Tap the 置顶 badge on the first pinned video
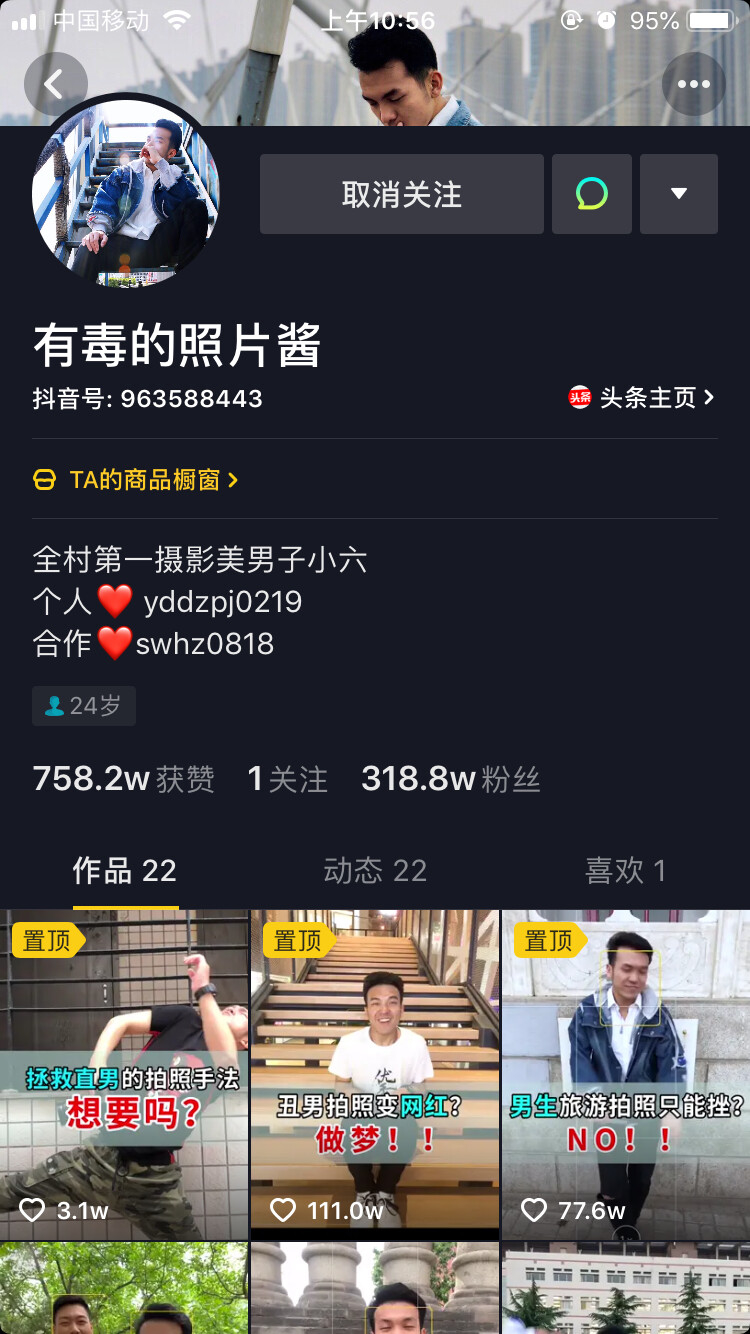 47,939
